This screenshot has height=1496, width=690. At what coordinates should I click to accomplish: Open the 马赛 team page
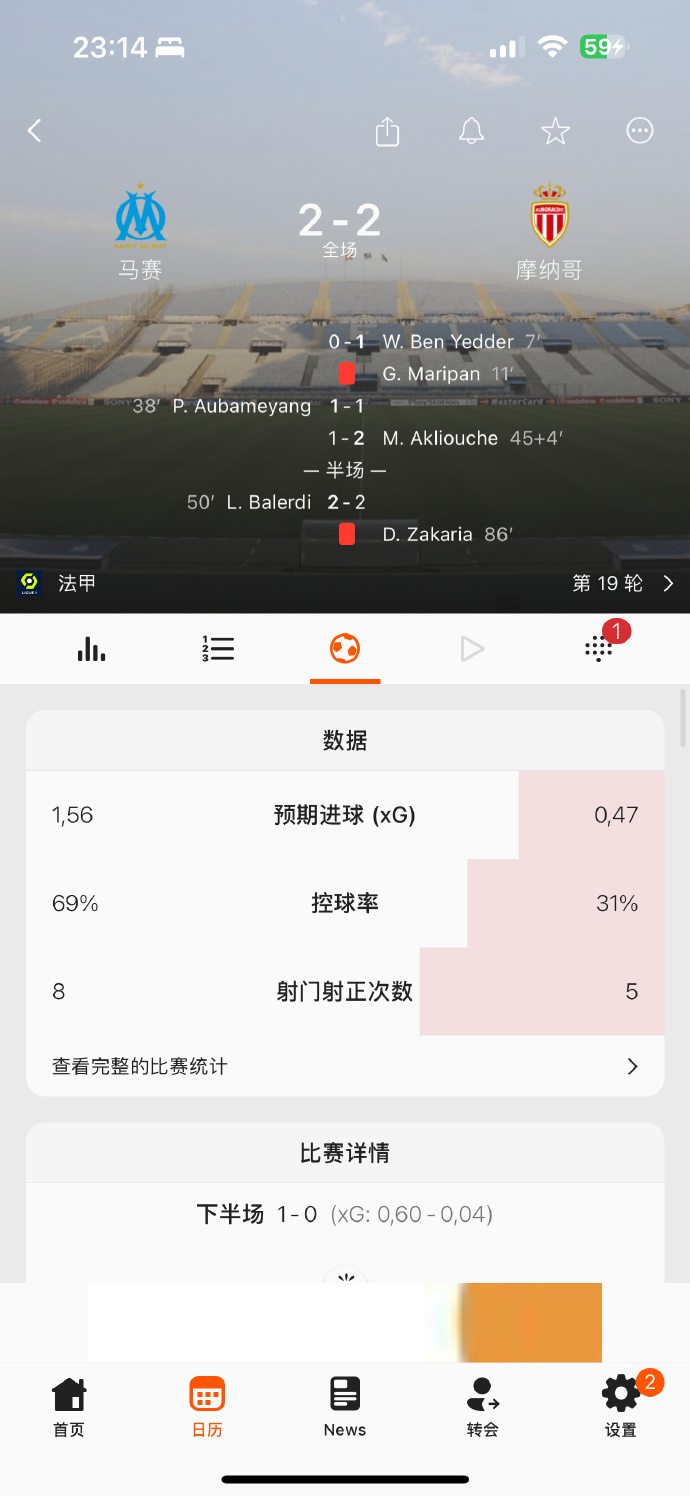pos(140,230)
